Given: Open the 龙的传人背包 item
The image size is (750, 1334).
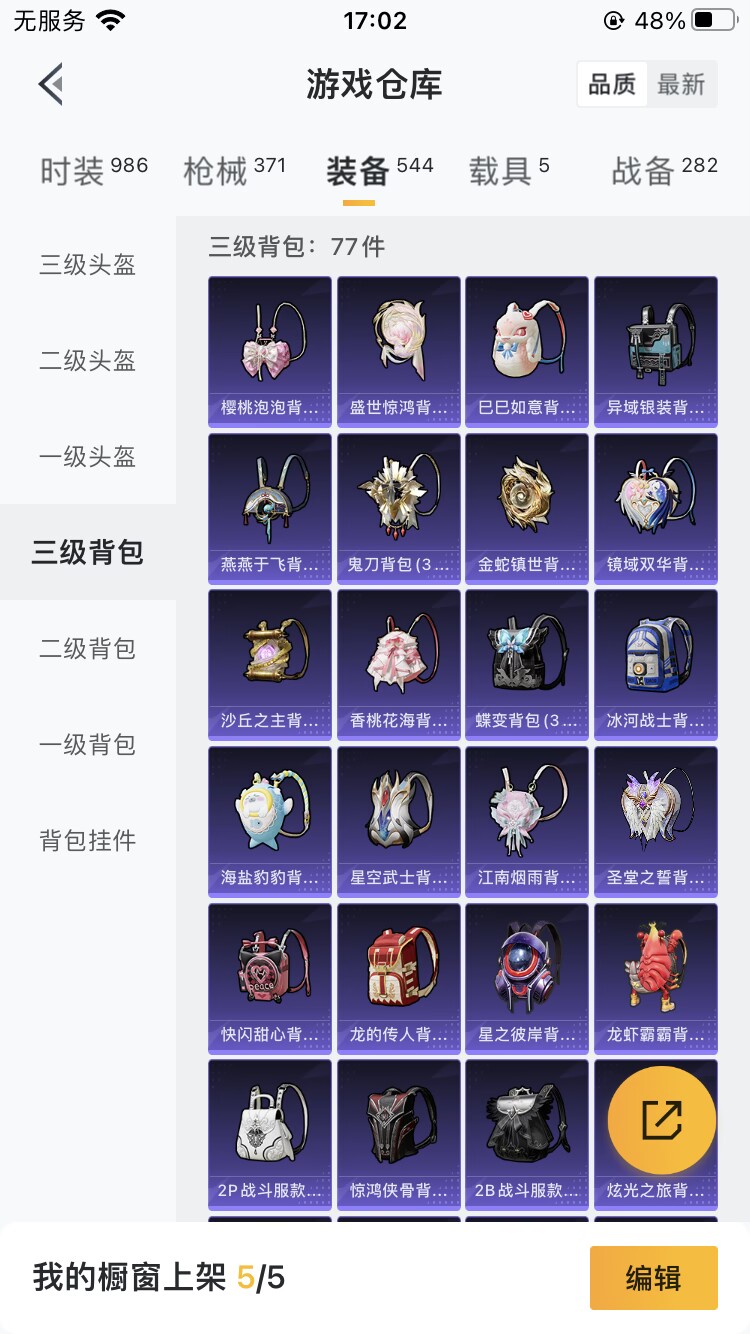Looking at the screenshot, I should click(399, 978).
